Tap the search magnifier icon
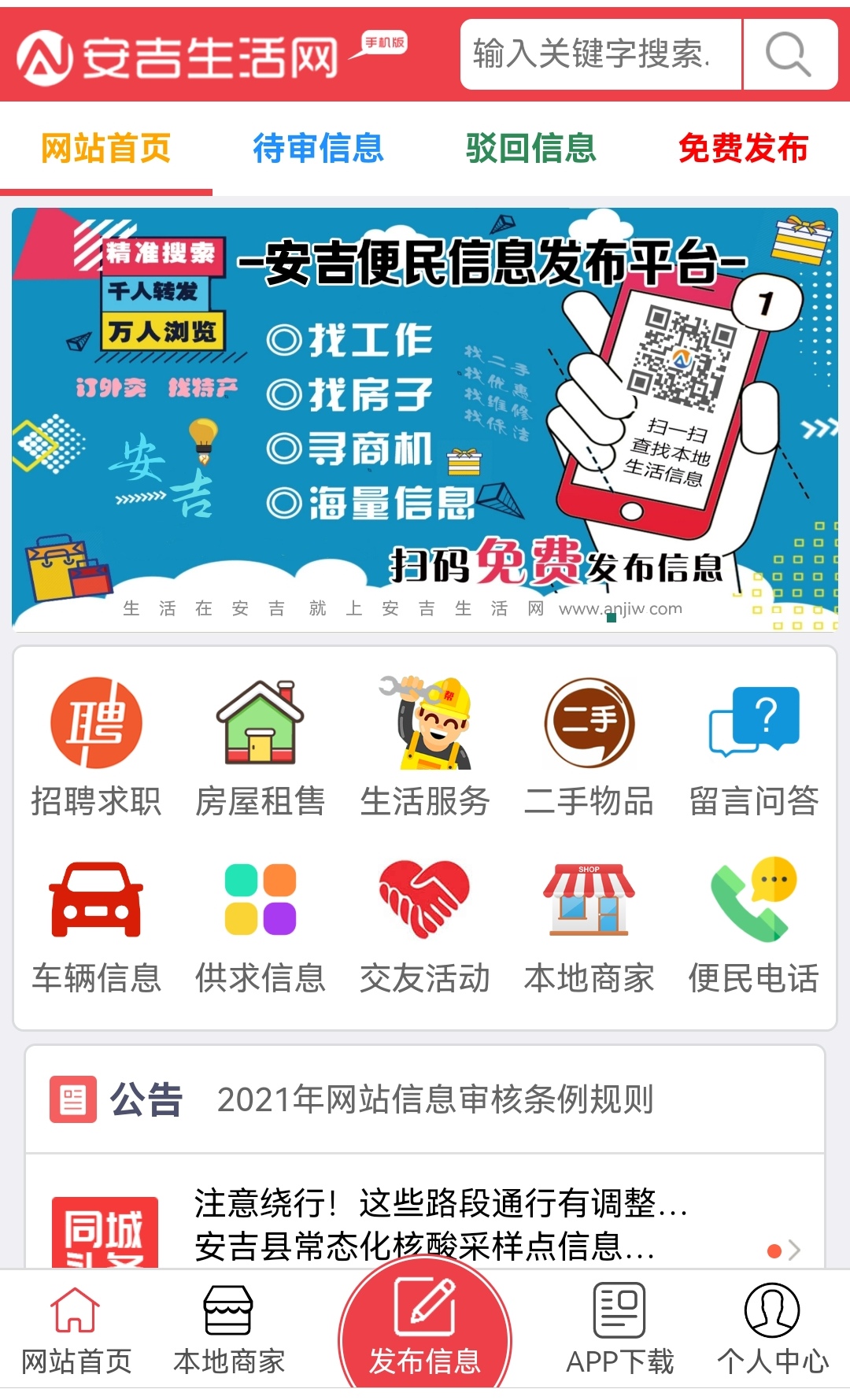 pos(789,54)
